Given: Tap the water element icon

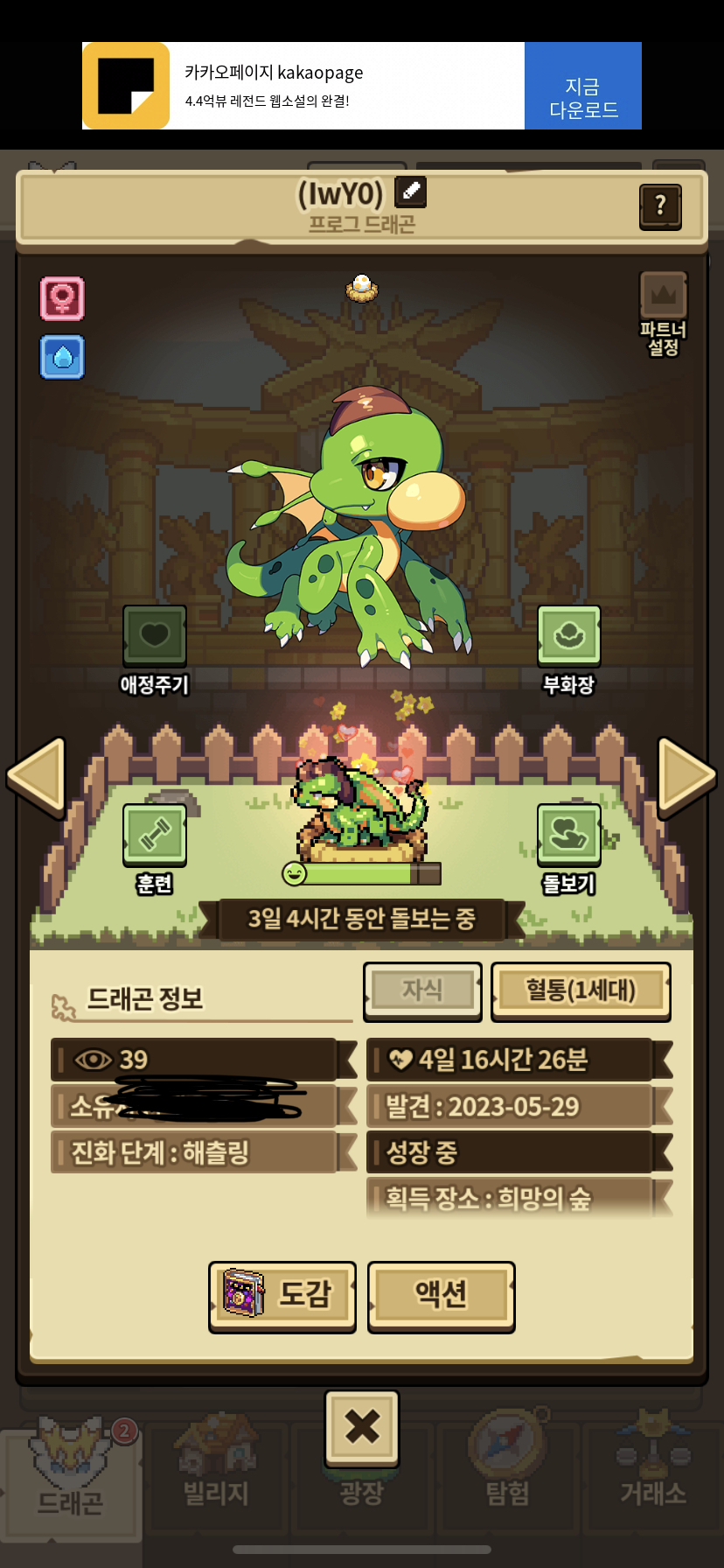Looking at the screenshot, I should pyautogui.click(x=62, y=357).
